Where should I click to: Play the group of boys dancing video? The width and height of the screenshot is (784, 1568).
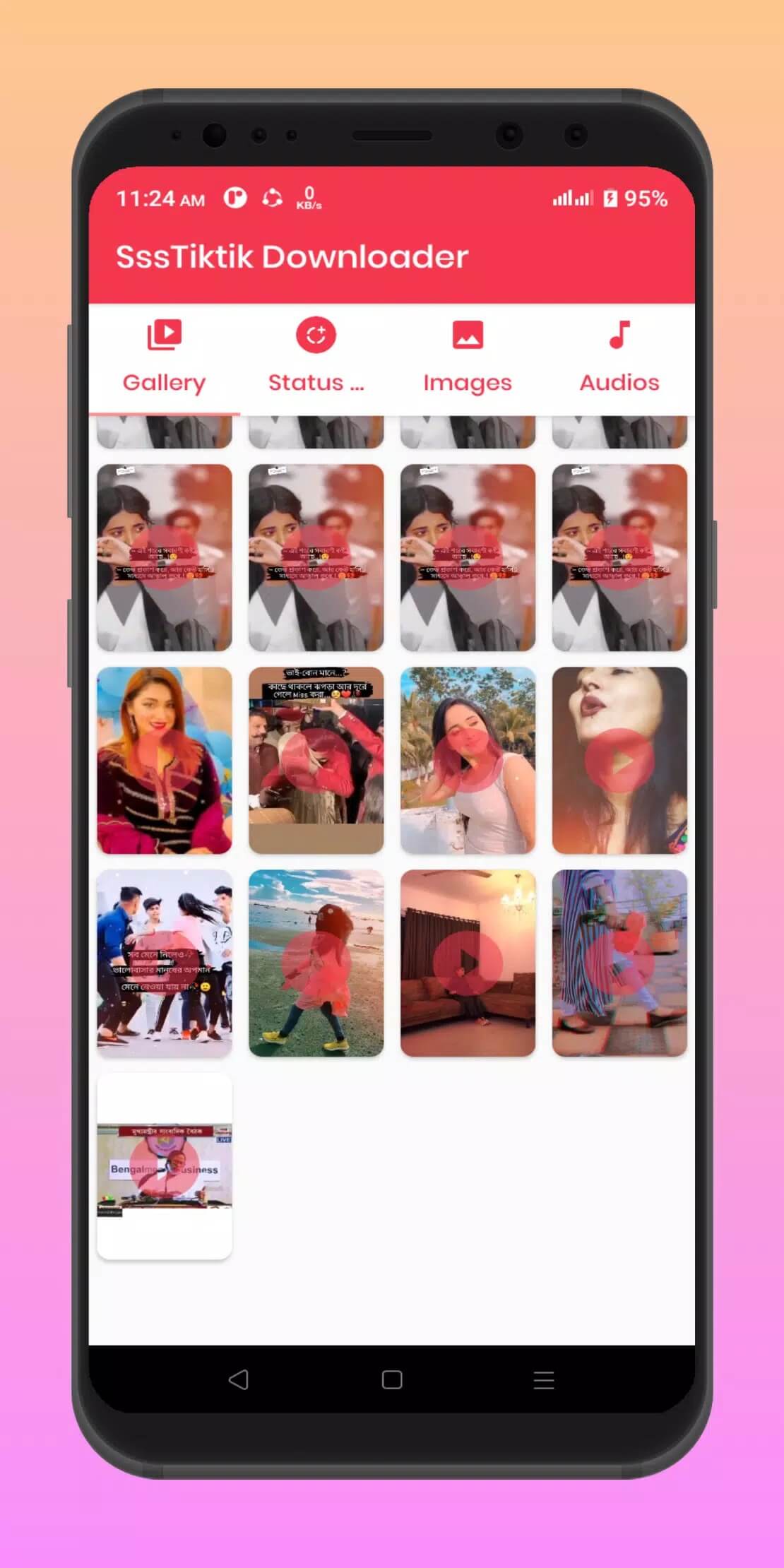tap(164, 963)
